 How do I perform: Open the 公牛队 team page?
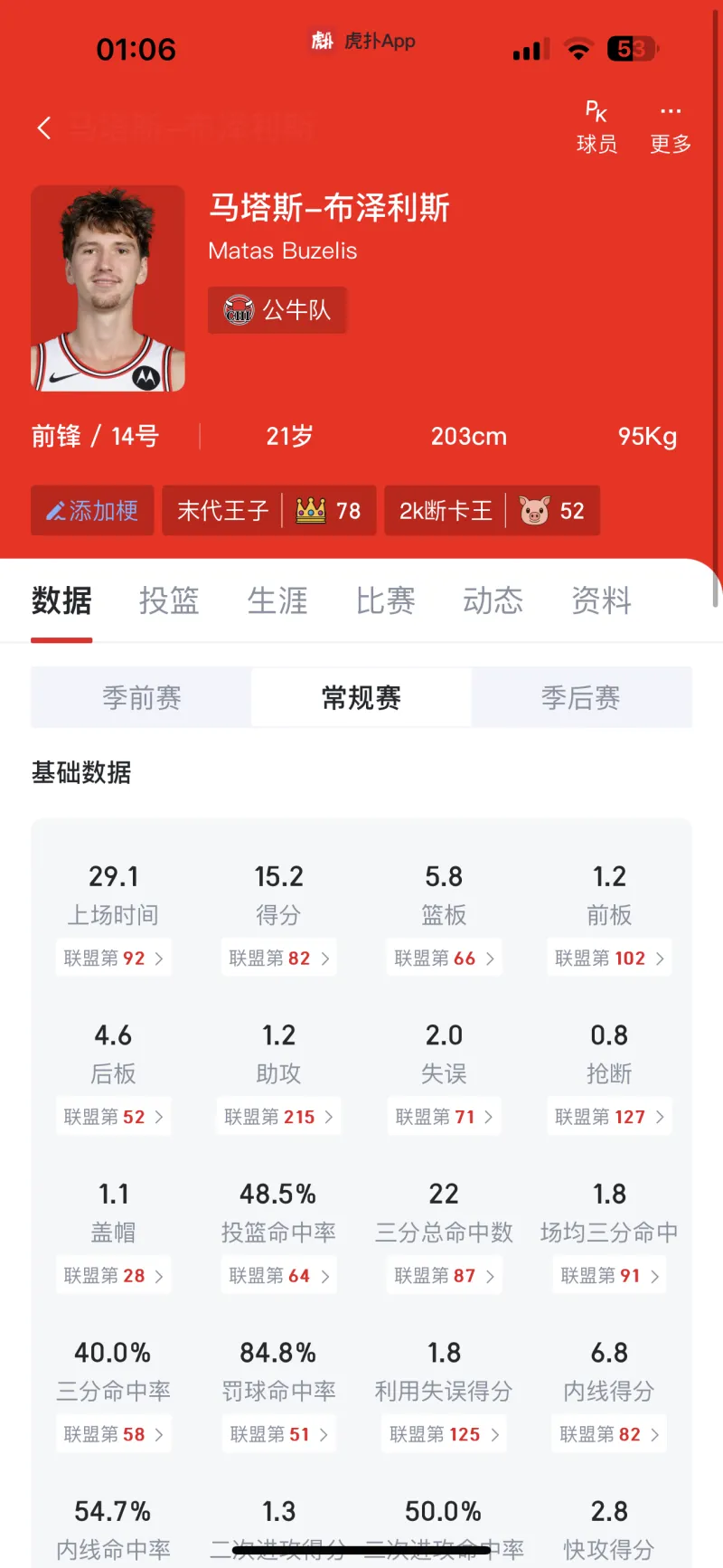(x=277, y=310)
